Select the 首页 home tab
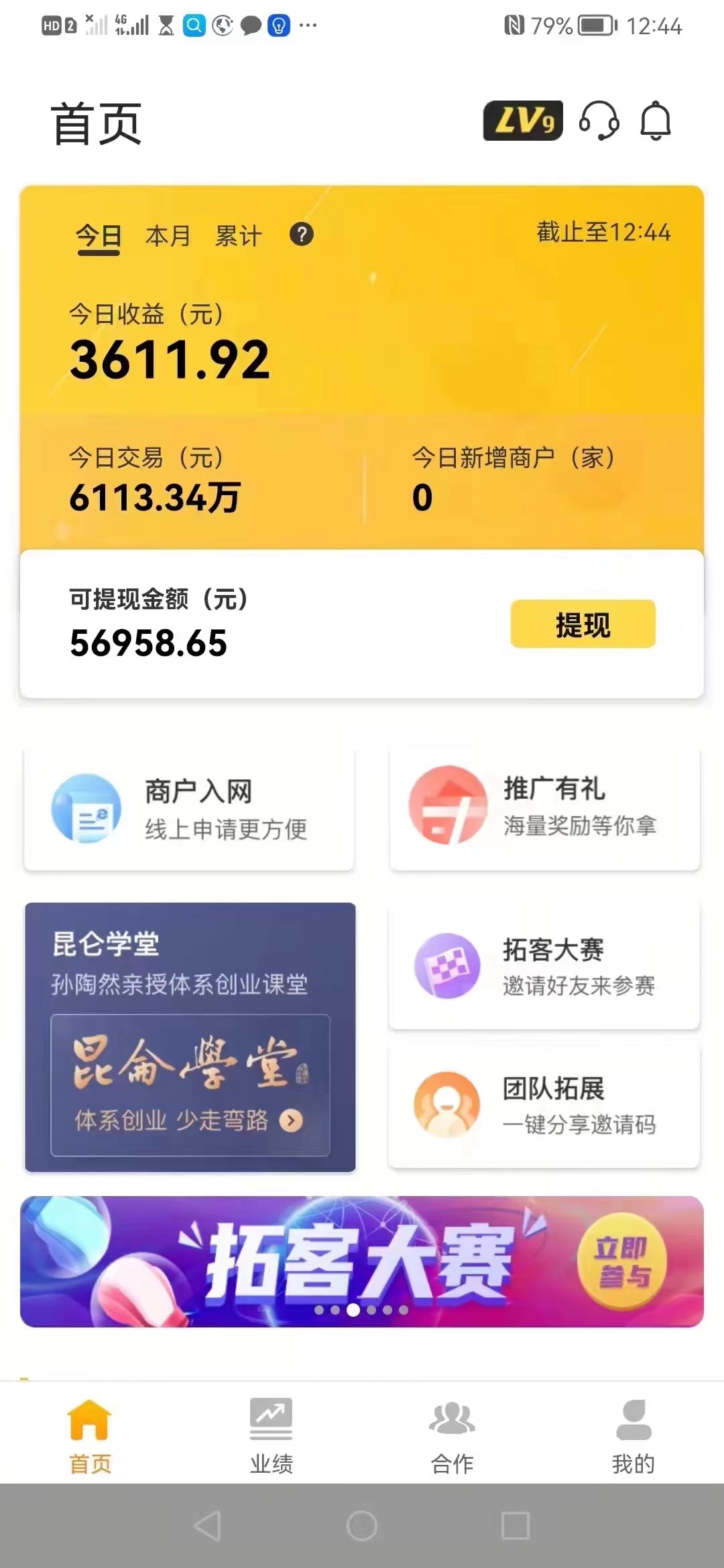The height and width of the screenshot is (1568, 724). (x=90, y=1435)
